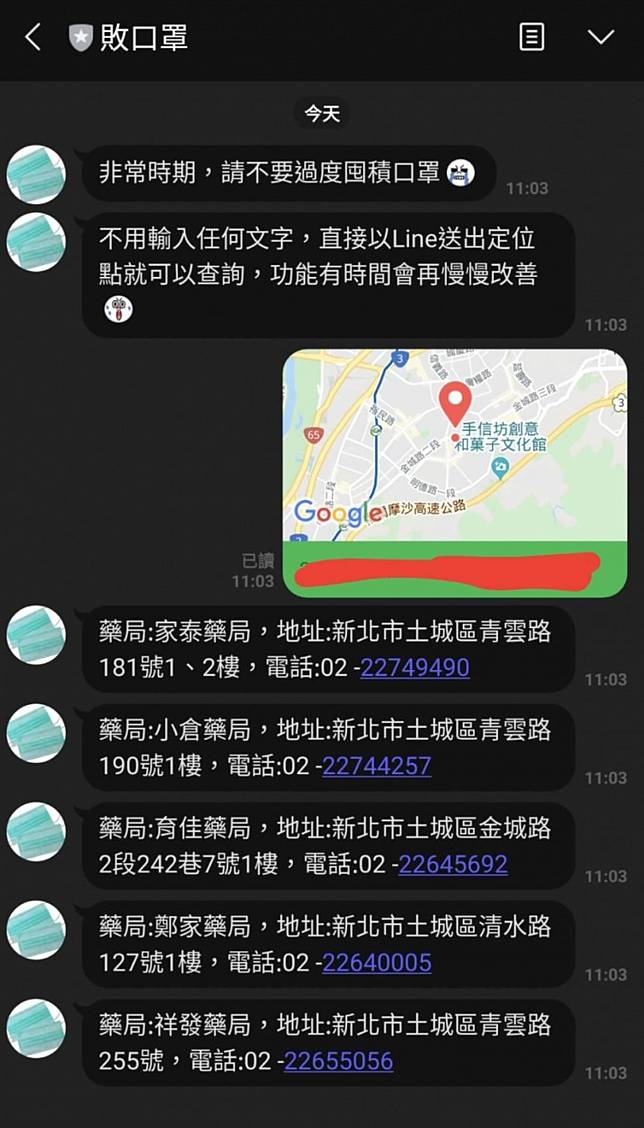644x1128 pixels.
Task: Go back from the 敗口罩 chat
Action: (x=32, y=38)
